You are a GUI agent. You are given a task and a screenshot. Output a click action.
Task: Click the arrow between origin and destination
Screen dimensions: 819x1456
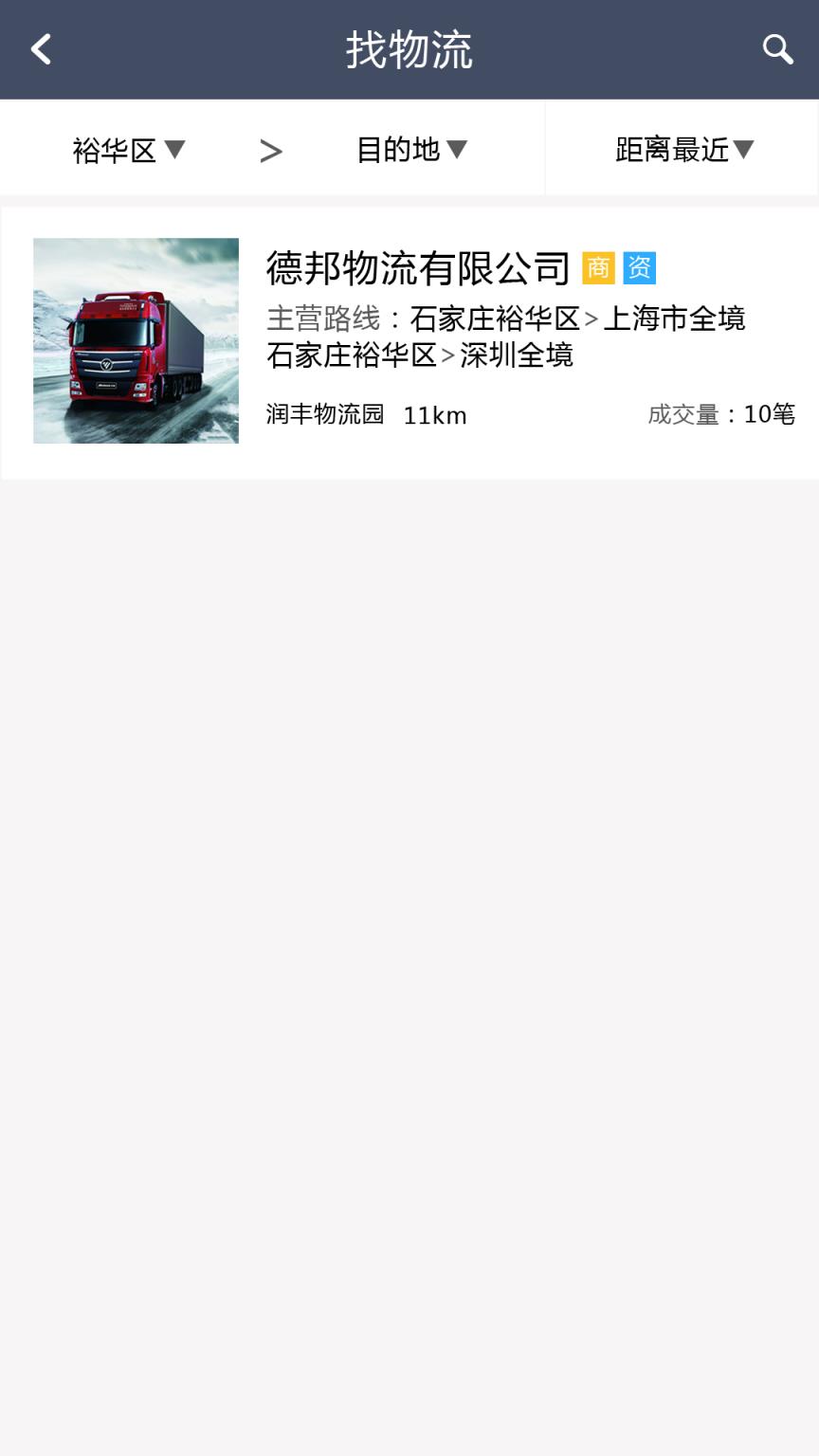[272, 150]
